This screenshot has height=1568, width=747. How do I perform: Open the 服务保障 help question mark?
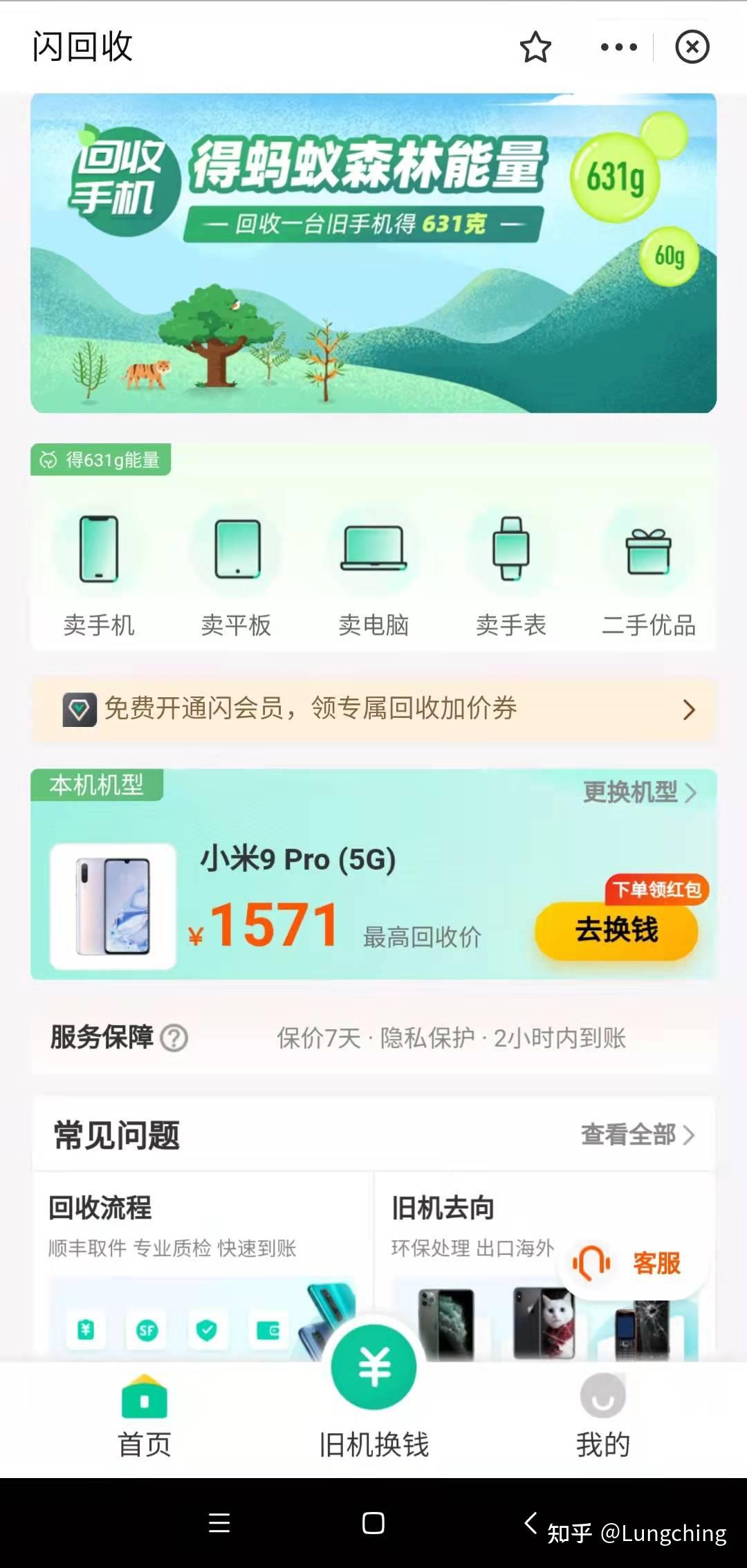click(174, 1038)
